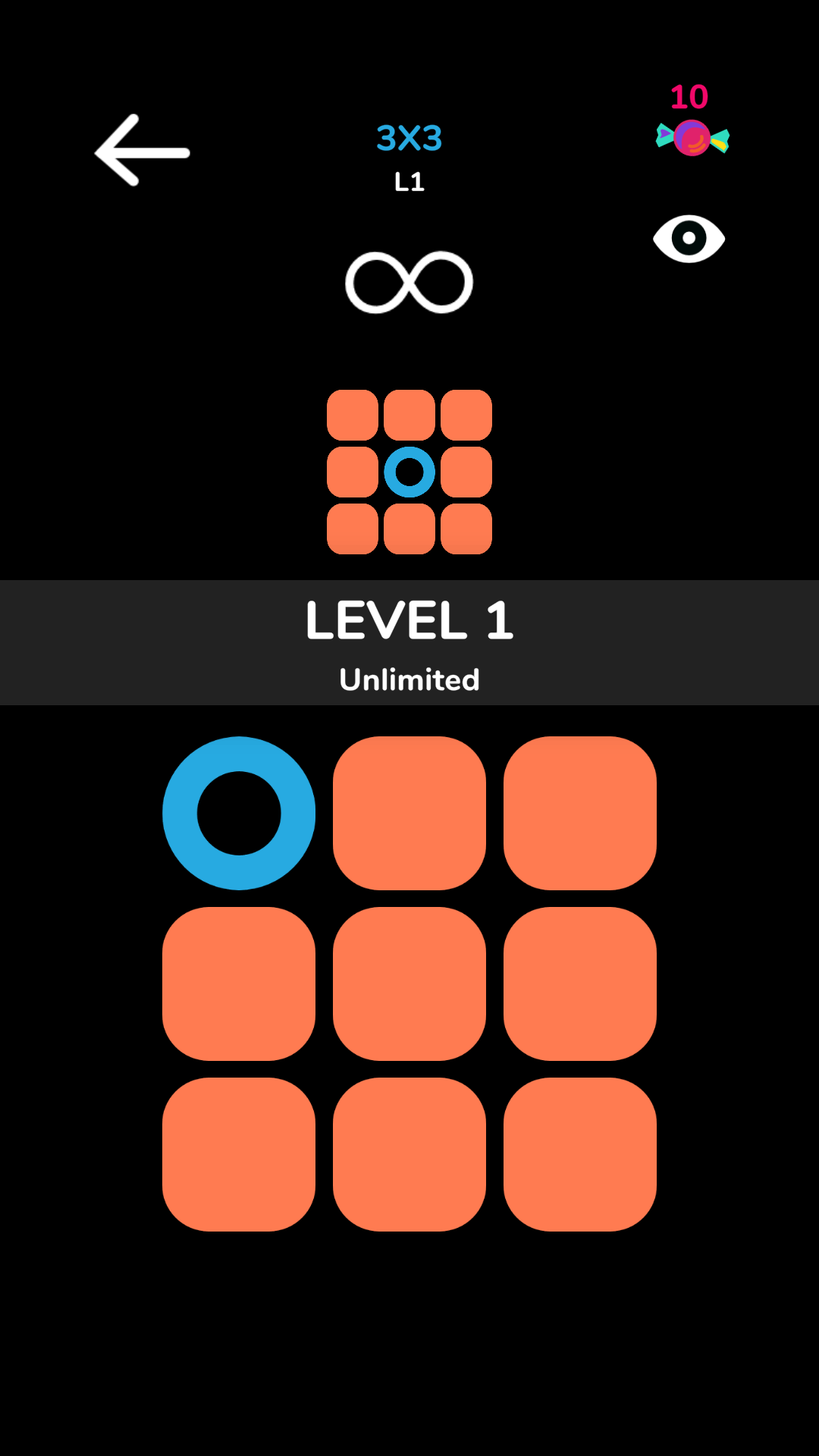Tap the center orange tile of the grid

click(x=409, y=984)
